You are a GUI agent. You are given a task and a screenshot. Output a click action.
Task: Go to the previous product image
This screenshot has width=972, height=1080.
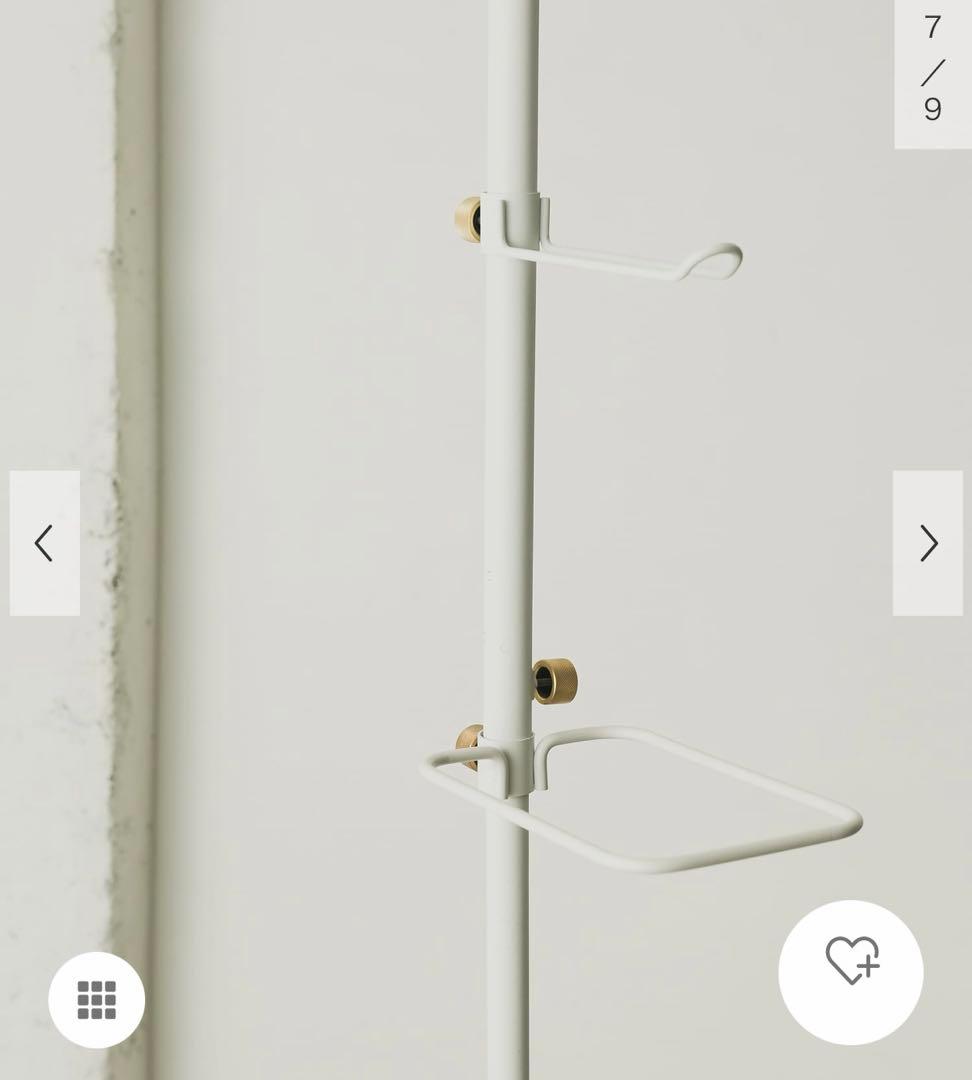coord(44,543)
